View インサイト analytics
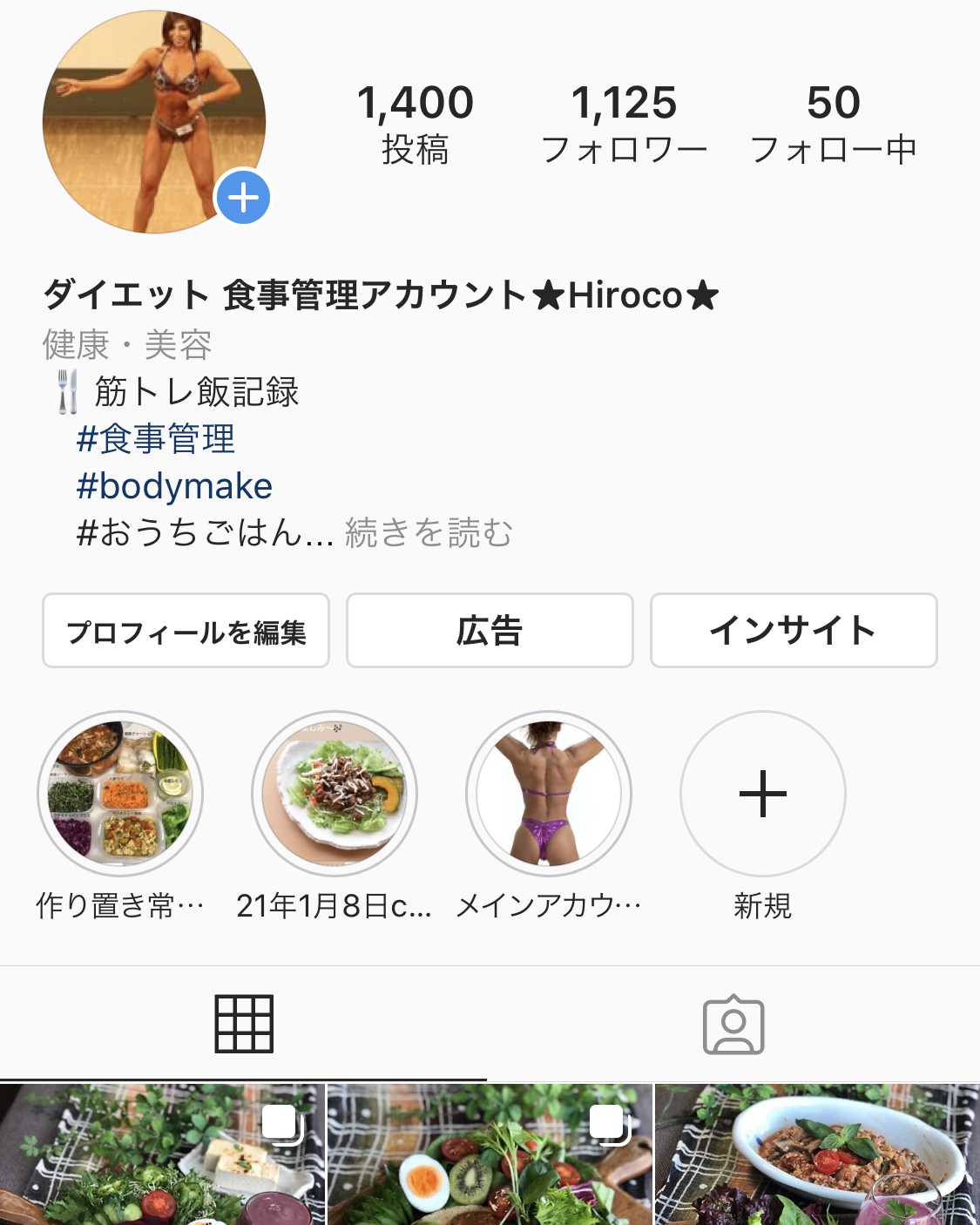Viewport: 980px width, 1225px height. click(793, 631)
